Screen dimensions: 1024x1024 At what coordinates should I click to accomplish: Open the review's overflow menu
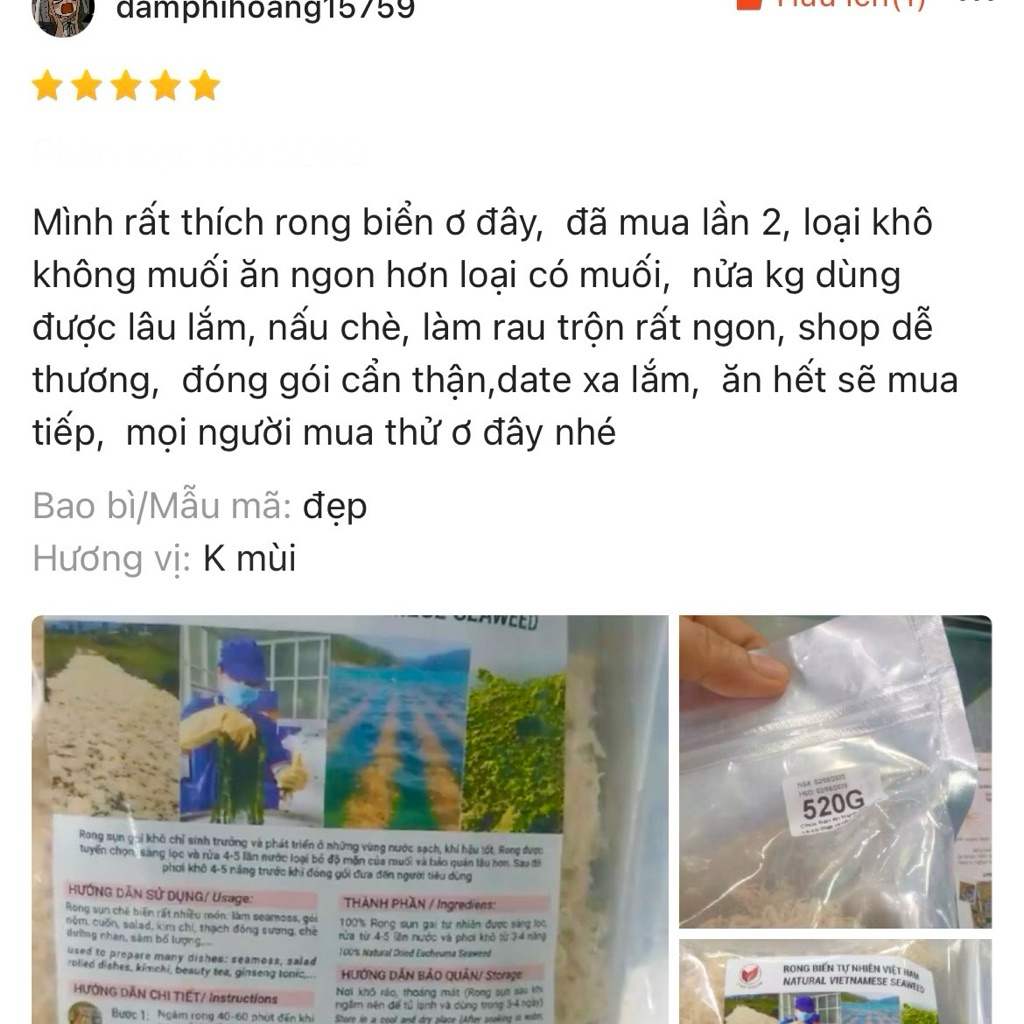[x=976, y=4]
